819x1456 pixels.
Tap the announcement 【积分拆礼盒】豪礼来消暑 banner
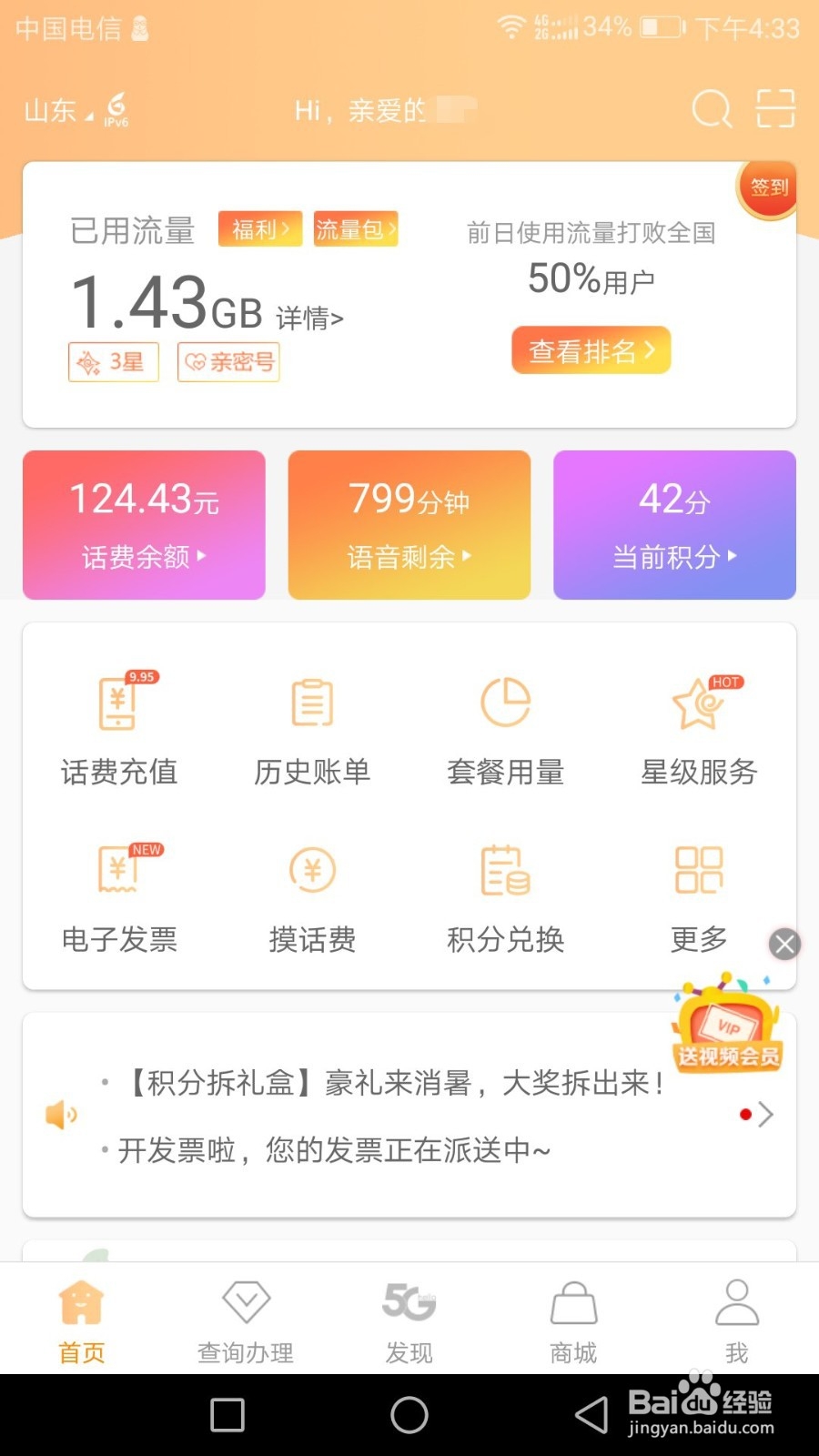click(391, 1081)
